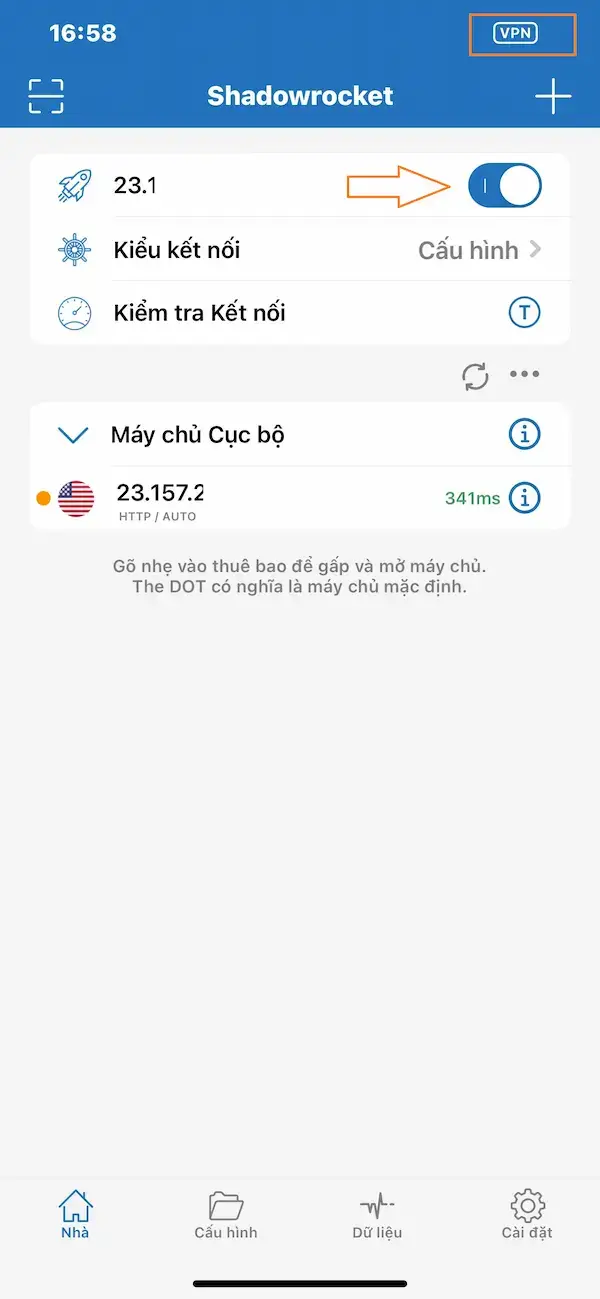Open info for the 23.157.2 server
600x1299 pixels.
pos(524,497)
